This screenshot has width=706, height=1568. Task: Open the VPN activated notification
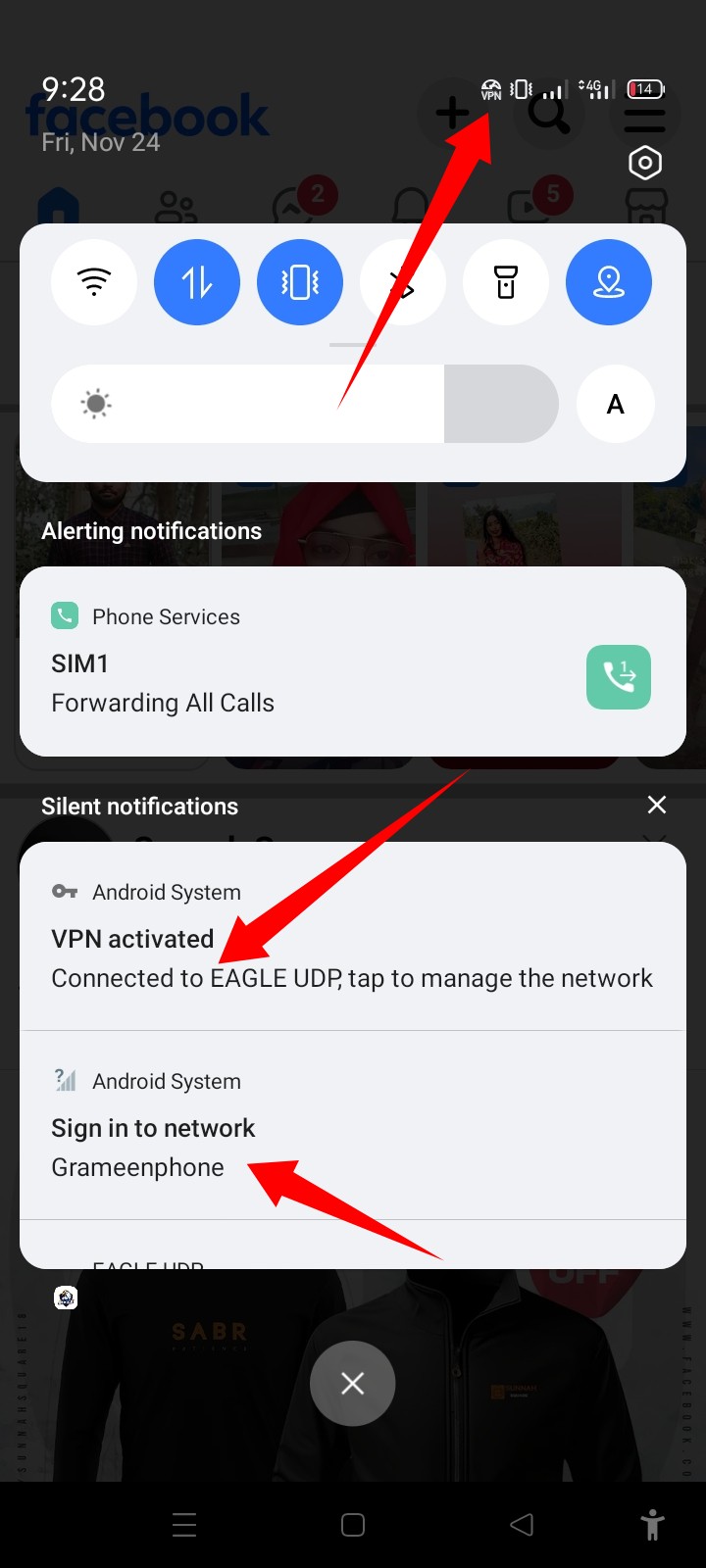point(353,958)
